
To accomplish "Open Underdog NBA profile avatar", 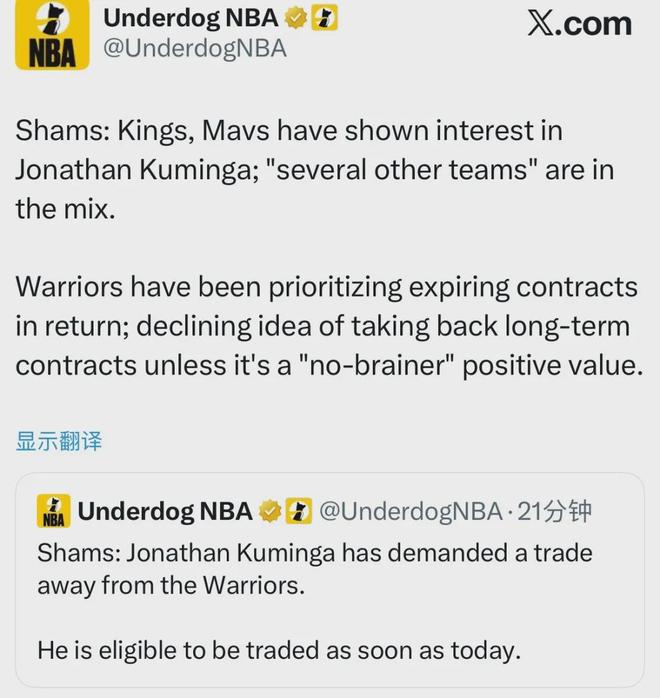I will pos(51,37).
